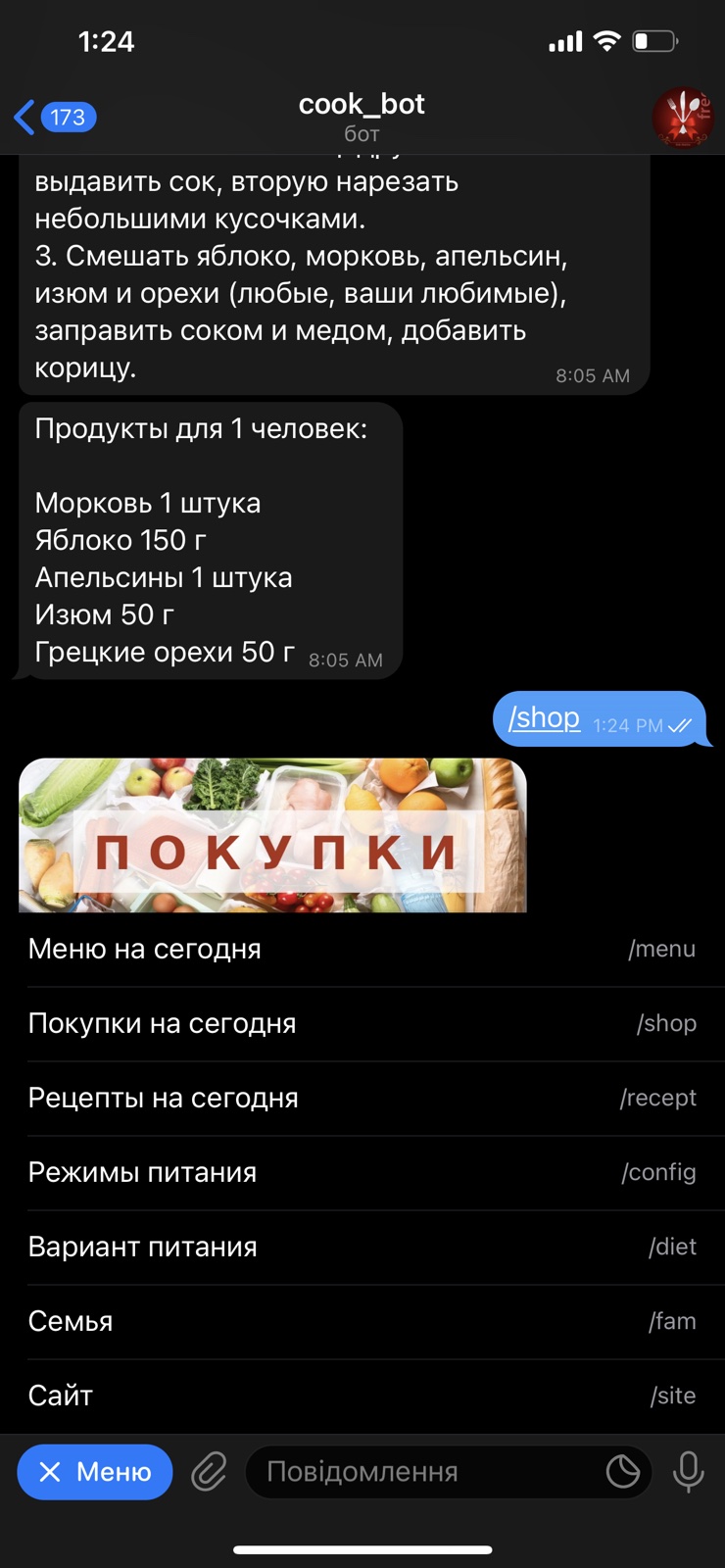The width and height of the screenshot is (725, 1568).
Task: Pick Вариант питания /diet command
Action: [x=362, y=1247]
